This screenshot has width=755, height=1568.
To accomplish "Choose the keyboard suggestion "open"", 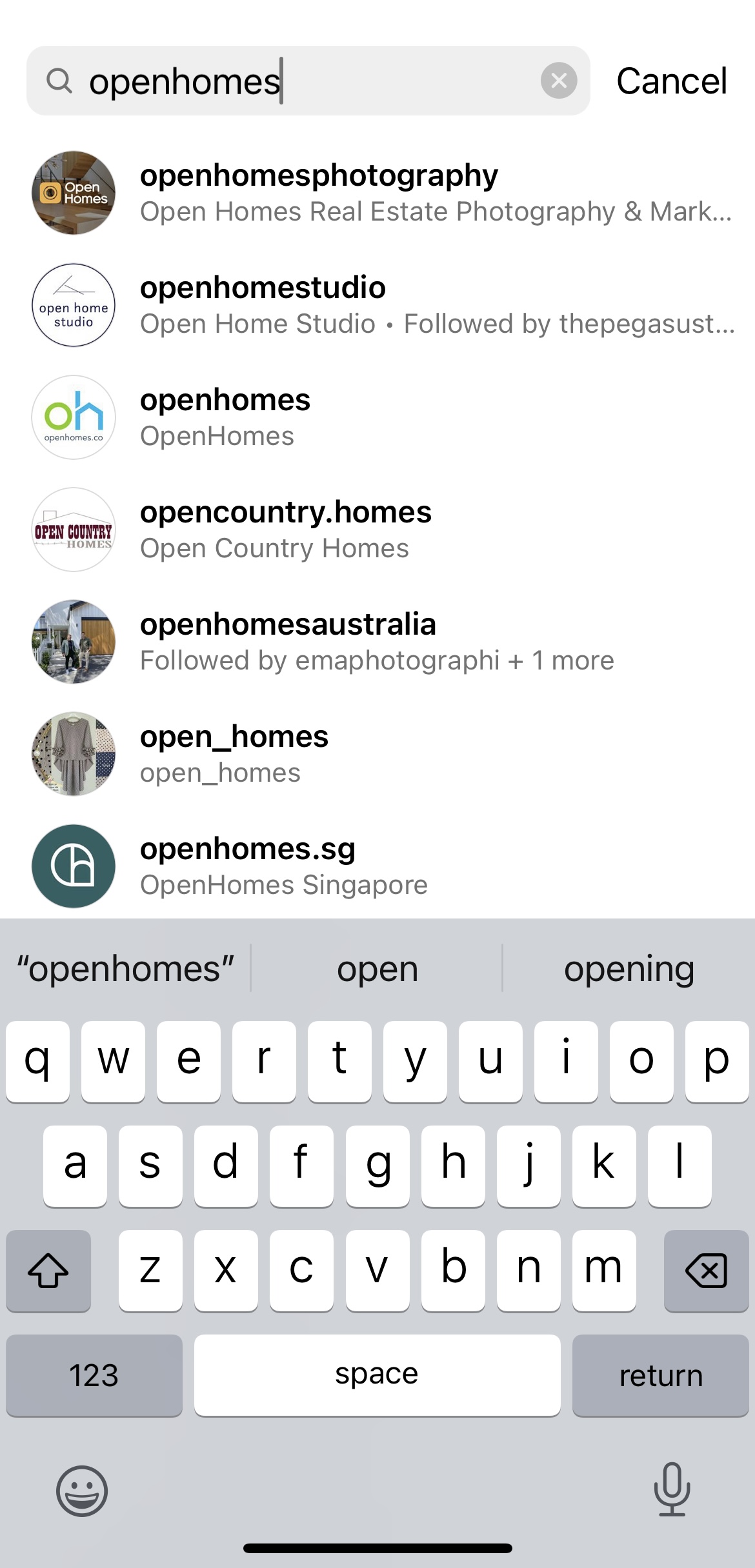I will (x=377, y=969).
